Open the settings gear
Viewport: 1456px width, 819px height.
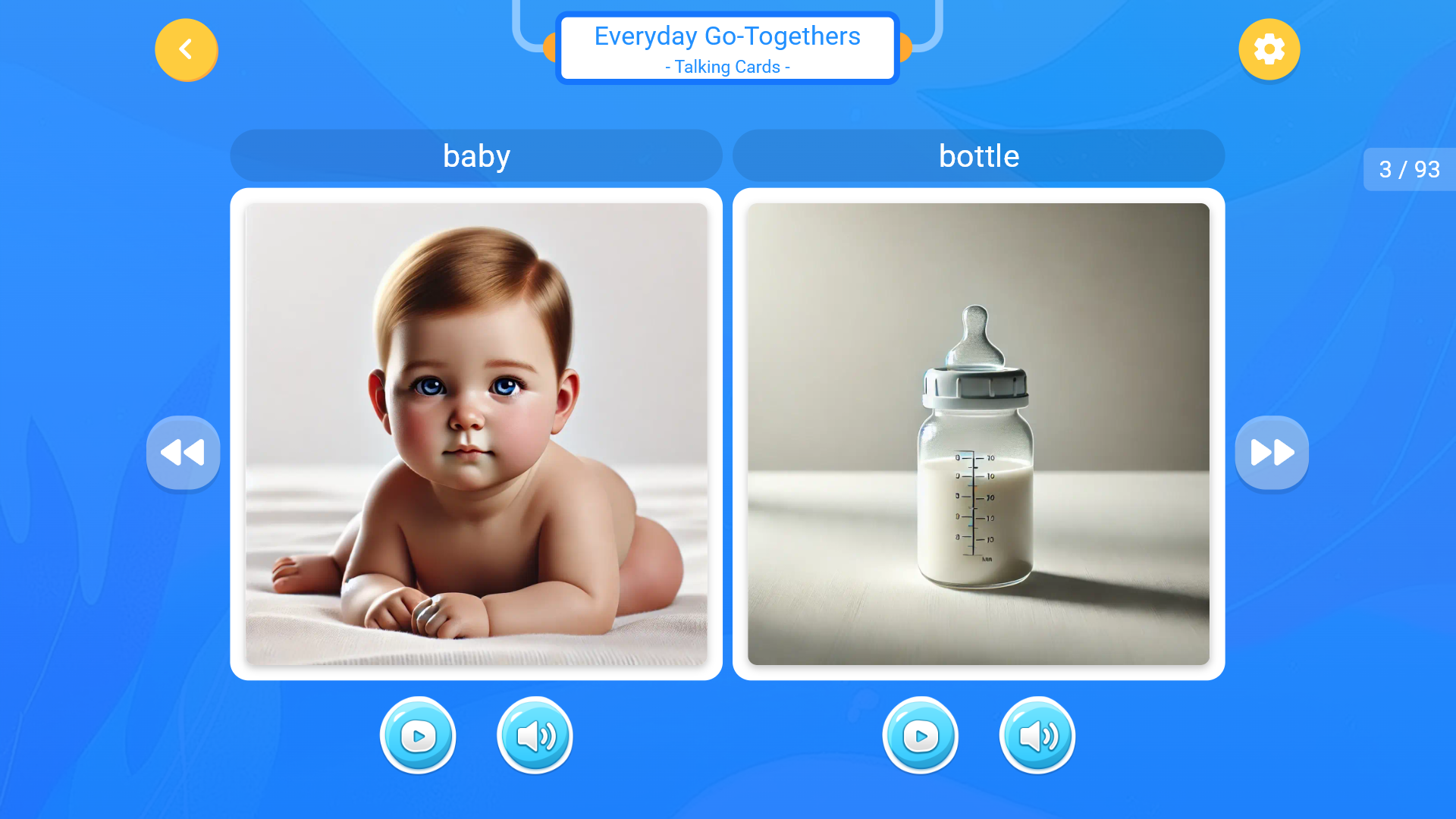[x=1269, y=50]
